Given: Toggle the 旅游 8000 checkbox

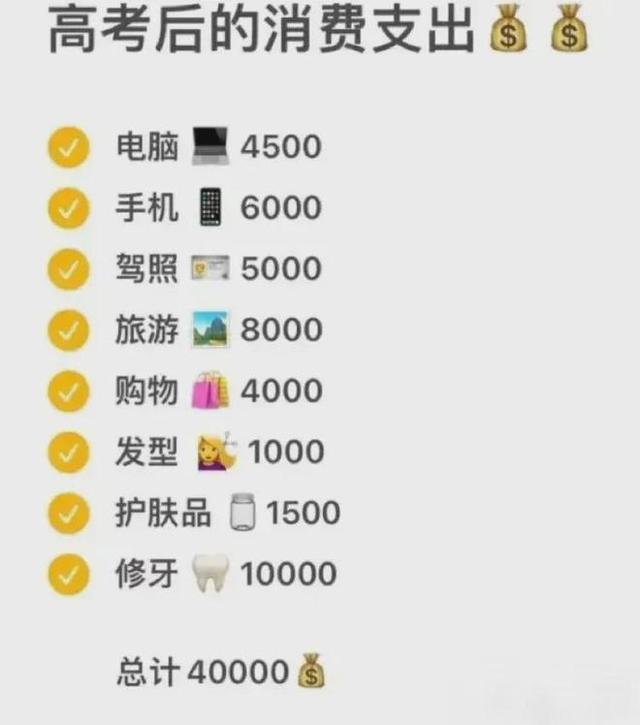Looking at the screenshot, I should tap(69, 330).
